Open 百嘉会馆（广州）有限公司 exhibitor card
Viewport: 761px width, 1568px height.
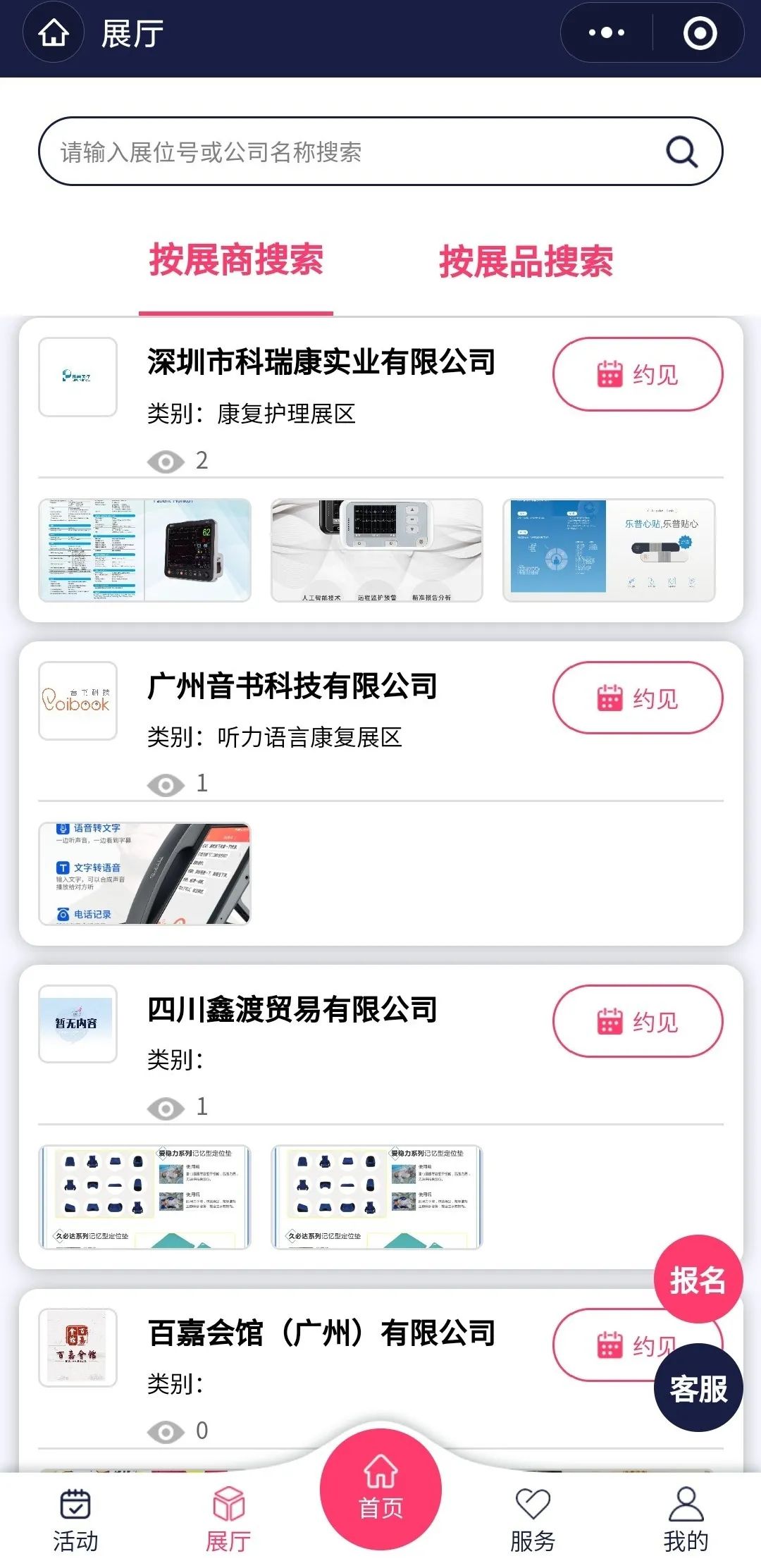(321, 1333)
